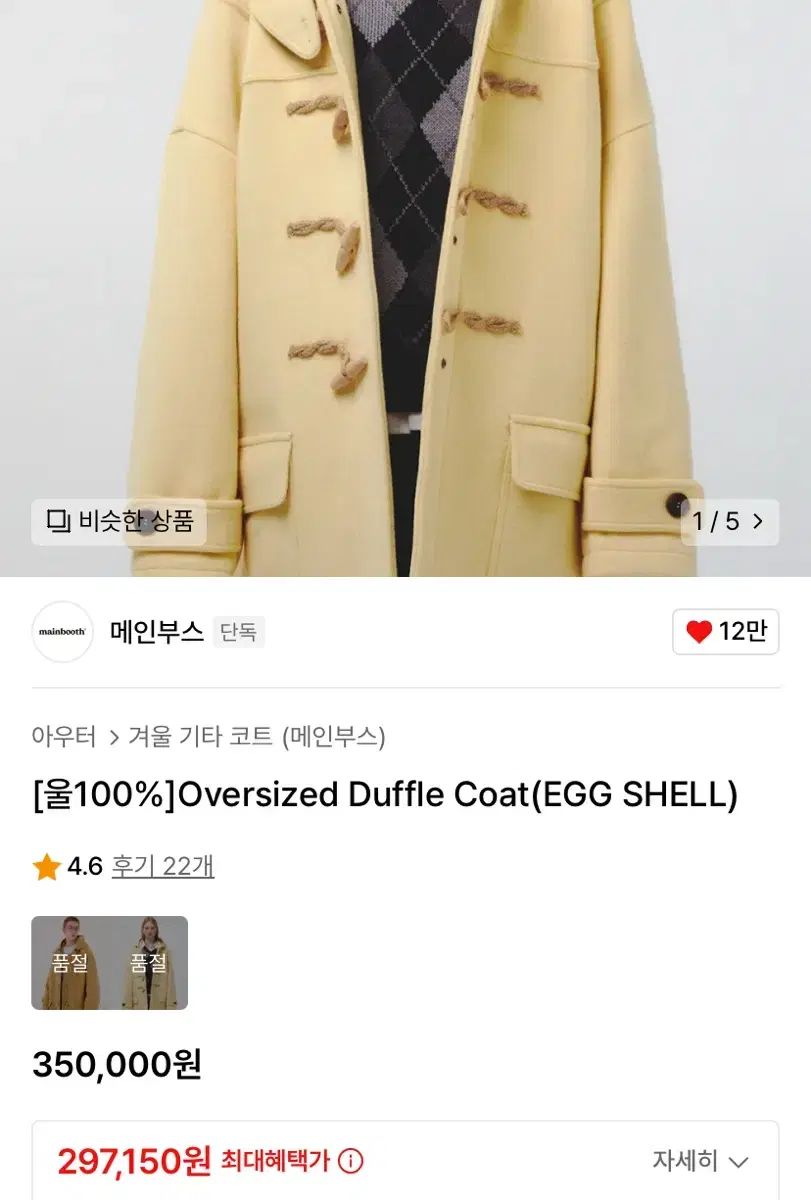Open the 아우터 category breadcrumb
The height and width of the screenshot is (1200, 811).
64,737
